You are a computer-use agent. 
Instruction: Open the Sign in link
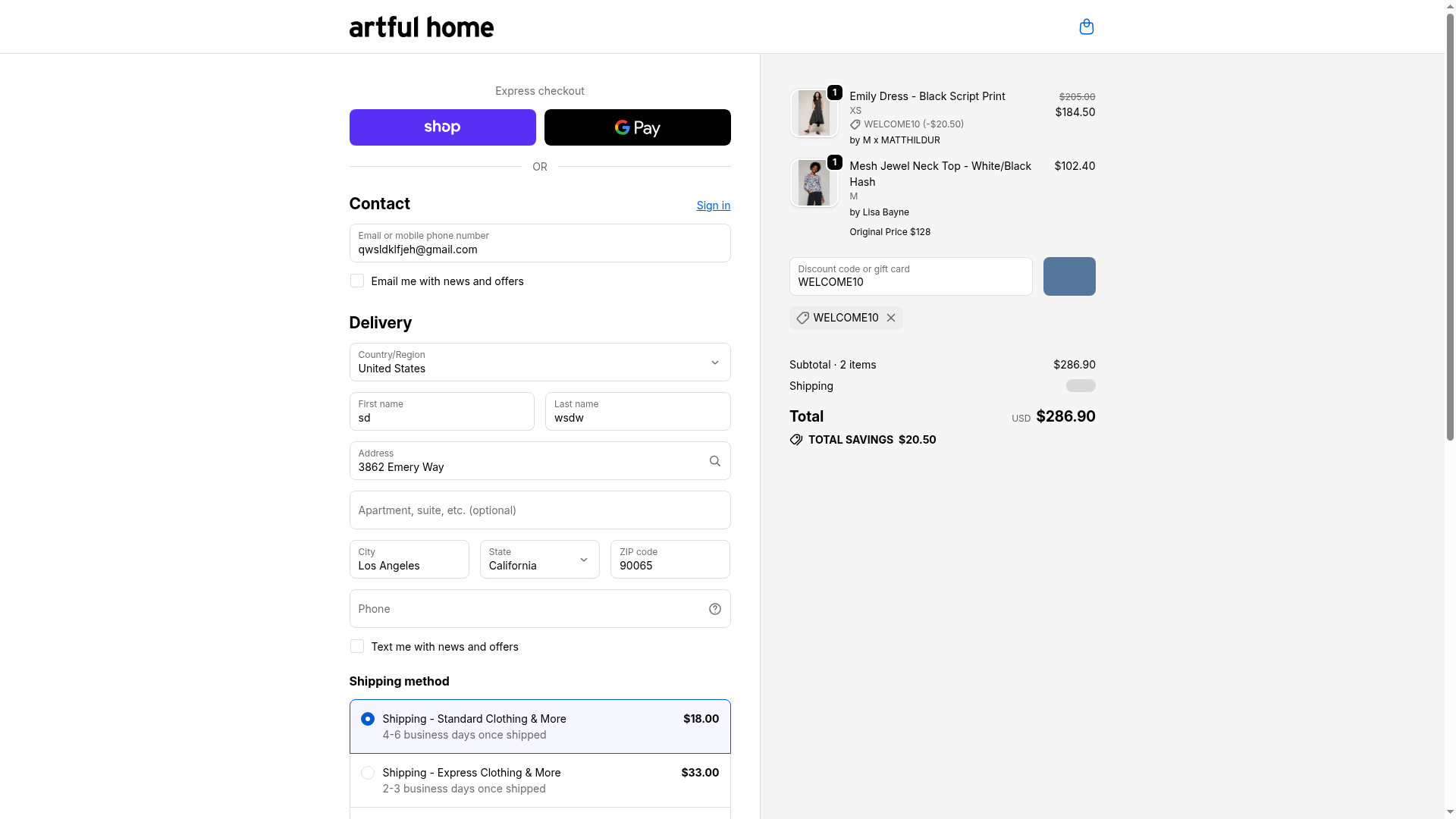pos(713,206)
